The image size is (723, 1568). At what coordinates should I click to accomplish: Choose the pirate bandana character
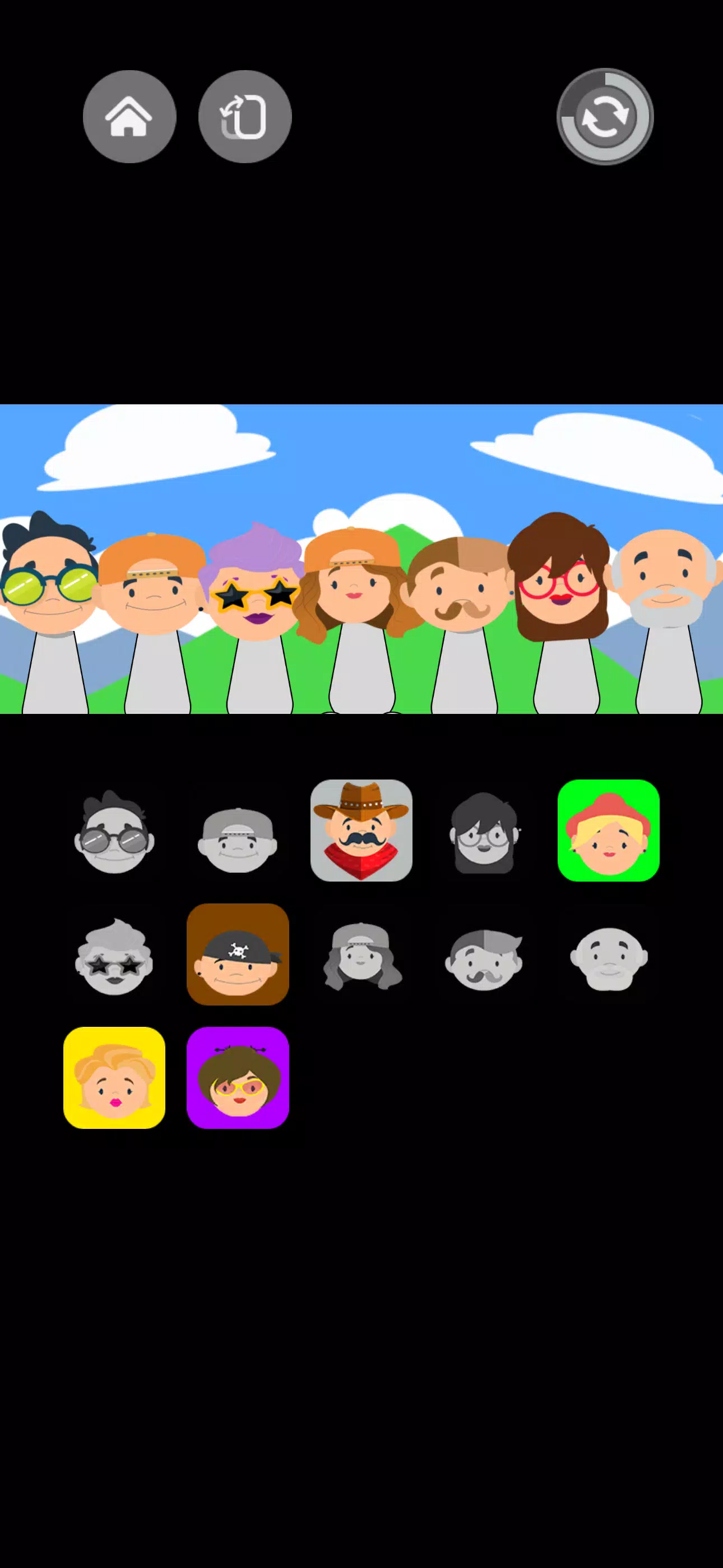[x=237, y=954]
